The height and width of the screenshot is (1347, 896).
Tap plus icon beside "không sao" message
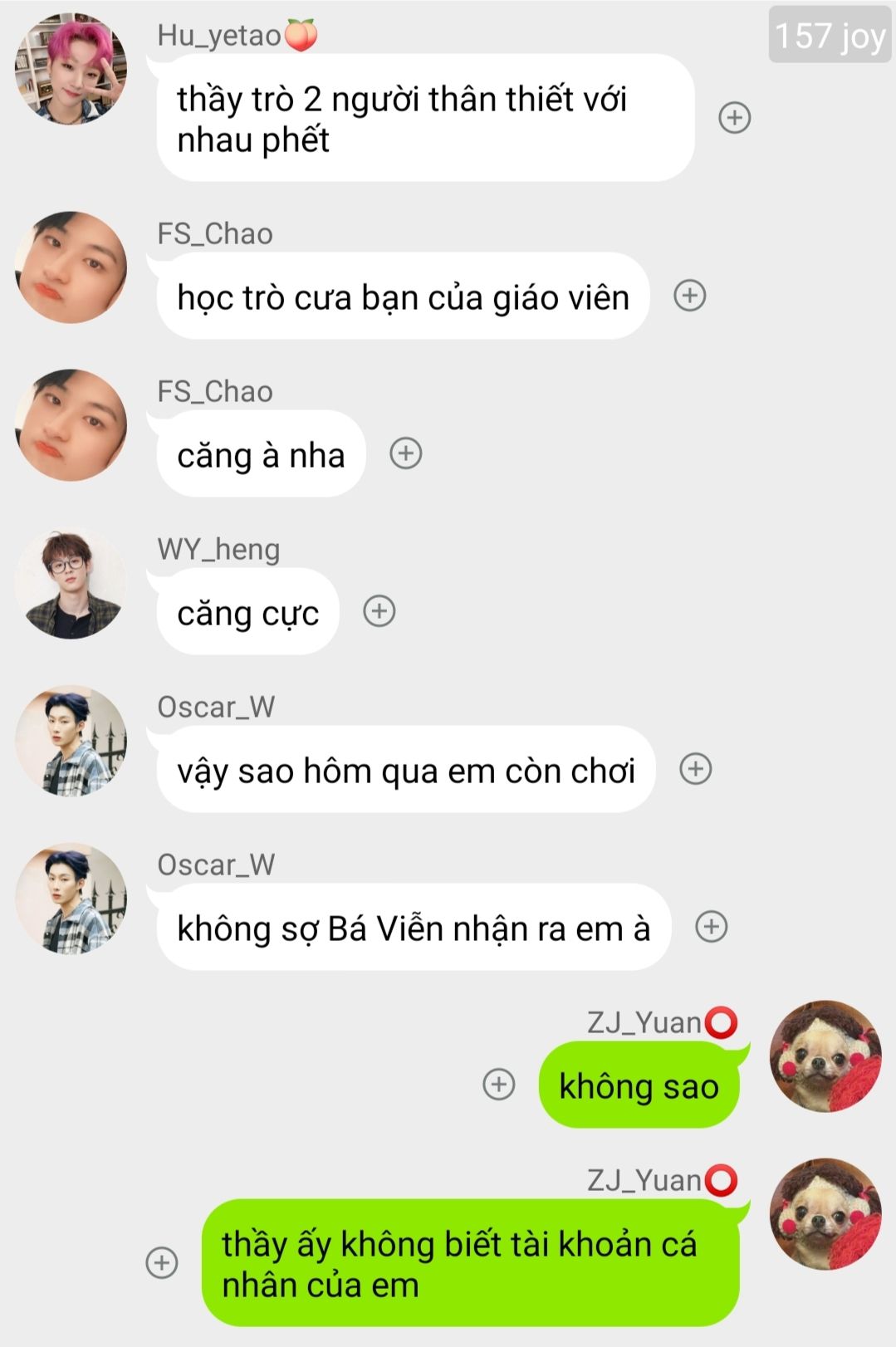coord(499,1085)
